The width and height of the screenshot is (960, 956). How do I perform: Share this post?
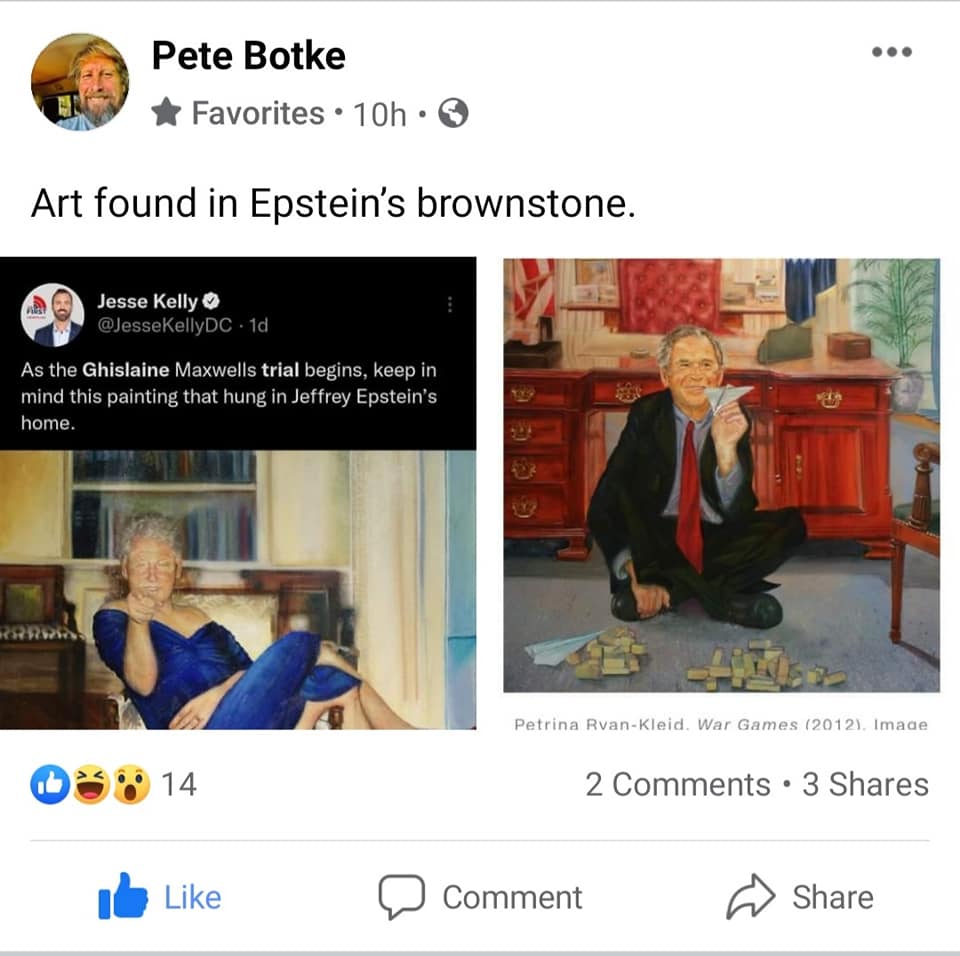(799, 897)
